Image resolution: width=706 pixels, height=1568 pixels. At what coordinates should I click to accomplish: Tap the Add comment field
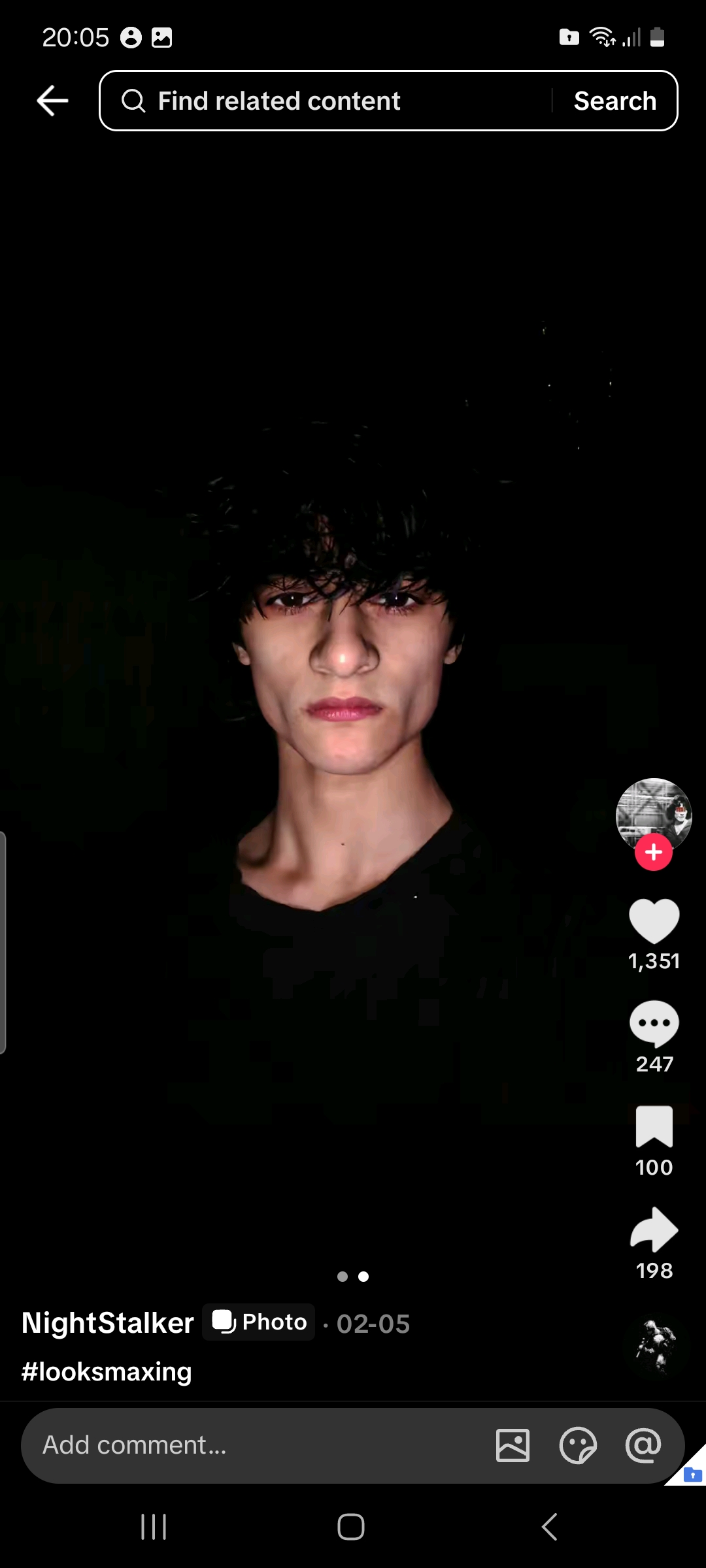coord(255,1445)
